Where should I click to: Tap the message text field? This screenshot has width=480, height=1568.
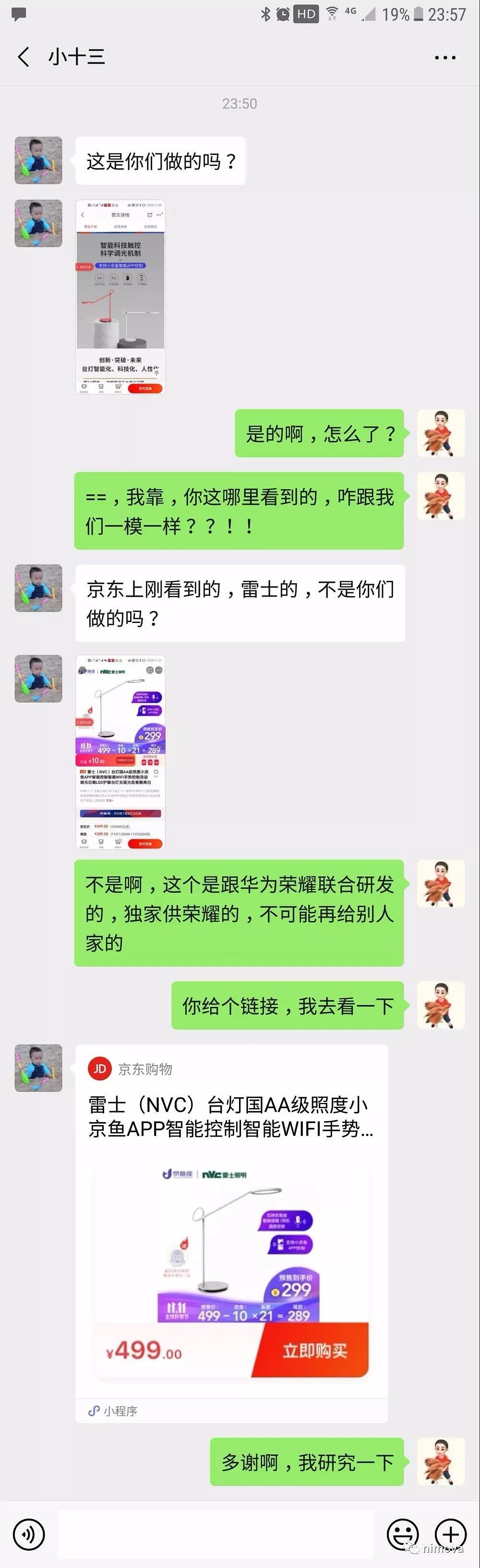[x=216, y=1534]
